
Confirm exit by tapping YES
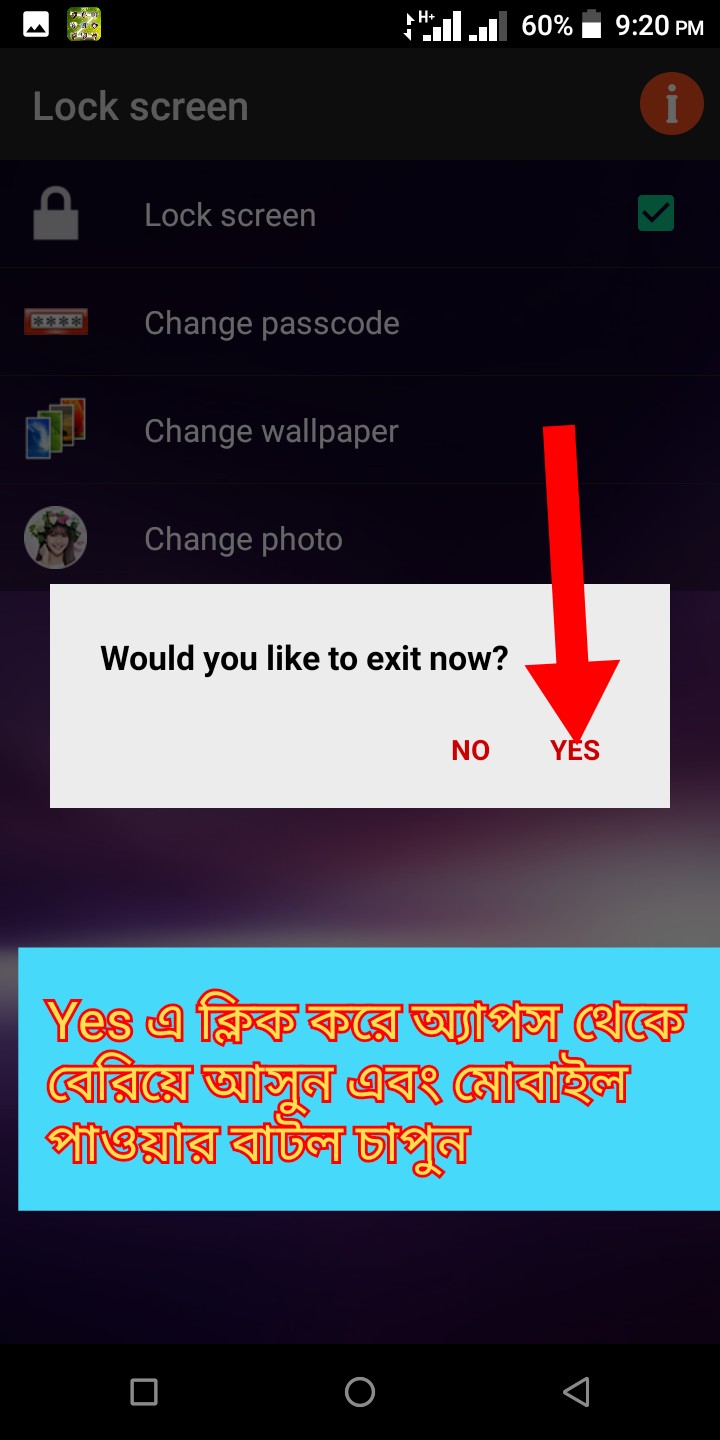575,750
